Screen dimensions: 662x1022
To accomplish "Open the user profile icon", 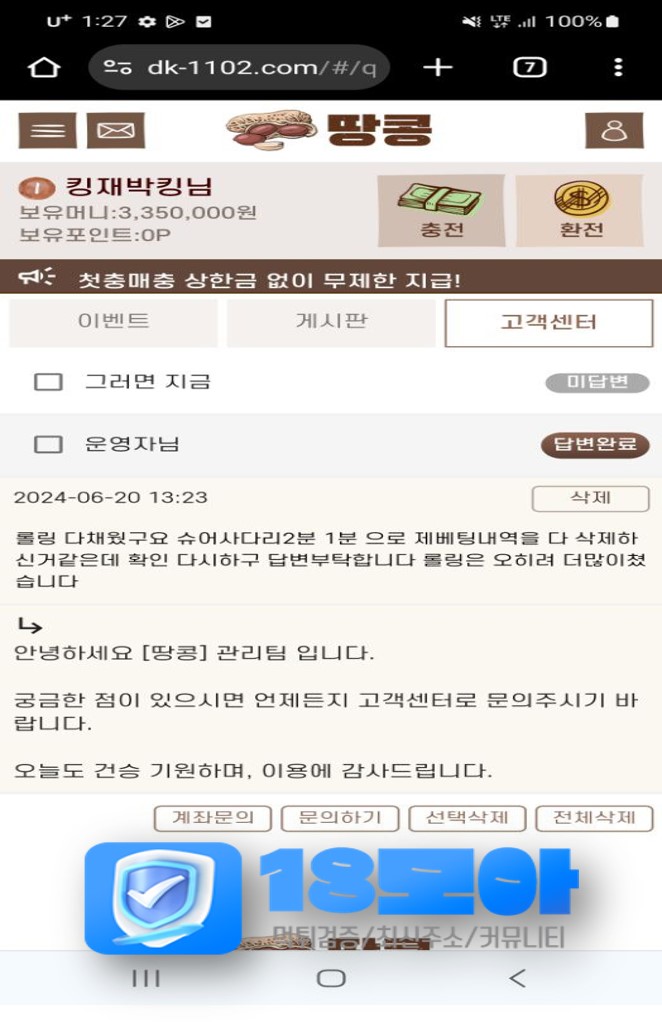I will [x=613, y=131].
